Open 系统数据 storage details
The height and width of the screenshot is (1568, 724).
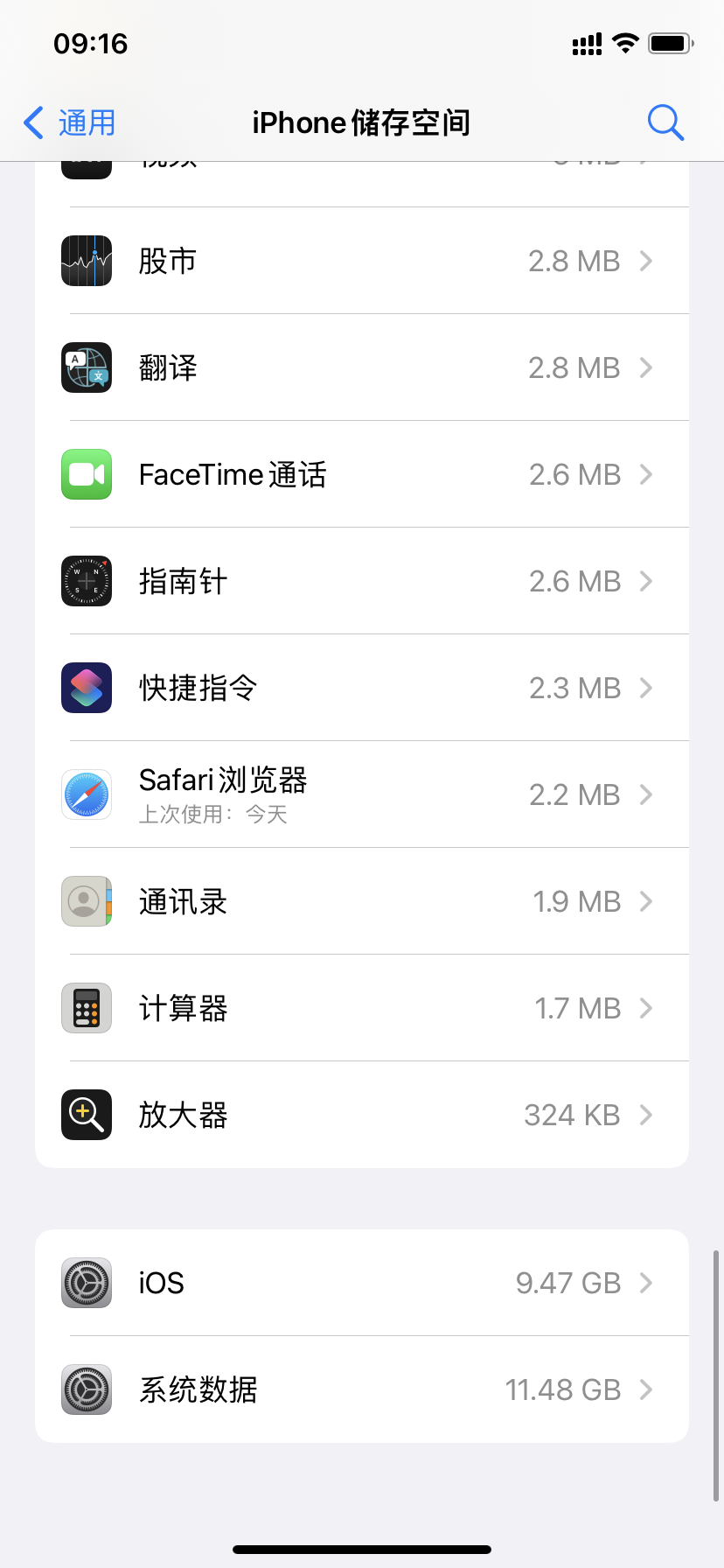click(362, 1389)
